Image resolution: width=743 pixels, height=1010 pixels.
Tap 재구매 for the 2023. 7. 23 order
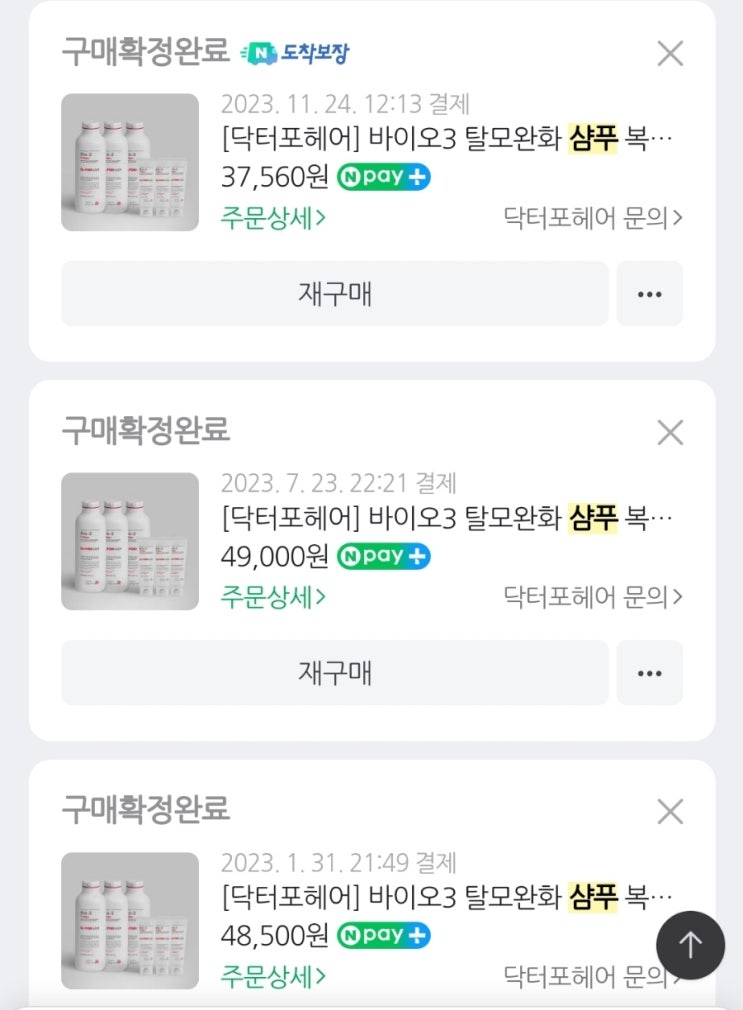coord(334,672)
